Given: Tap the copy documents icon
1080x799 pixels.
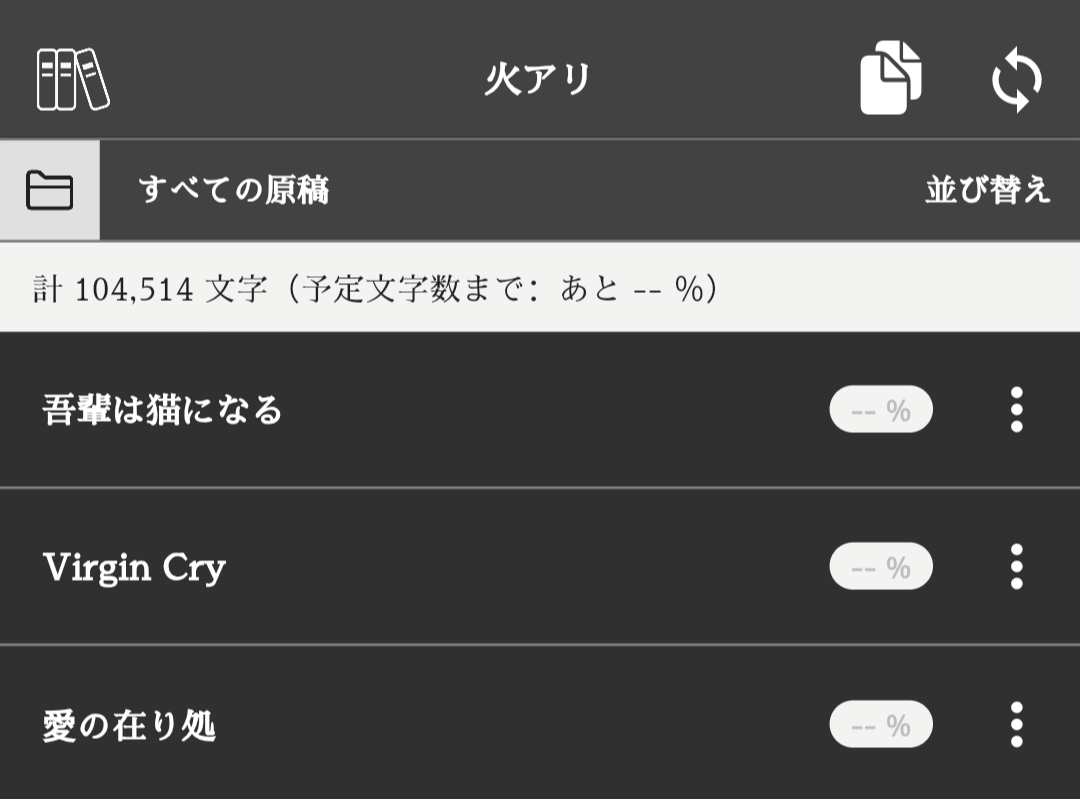Looking at the screenshot, I should coord(890,78).
